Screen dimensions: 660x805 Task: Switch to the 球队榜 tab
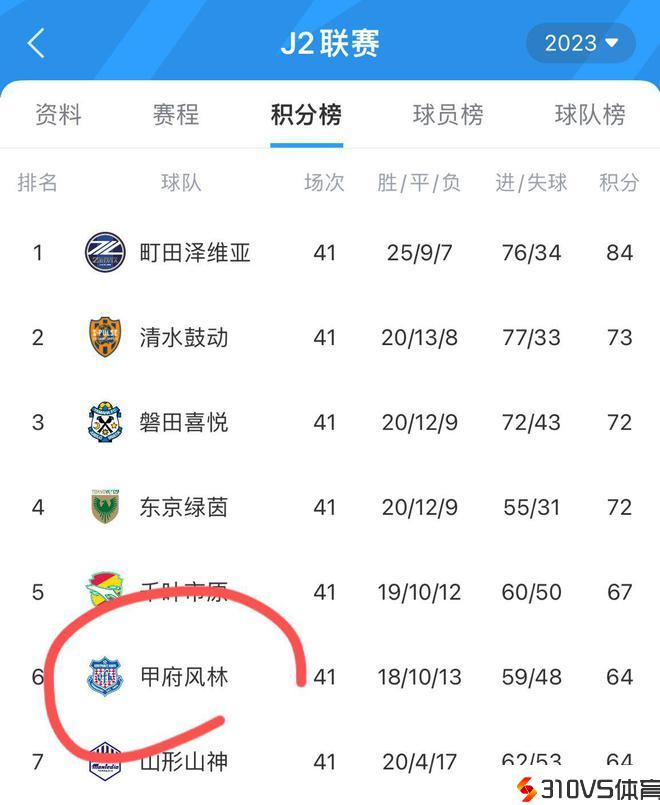(590, 115)
